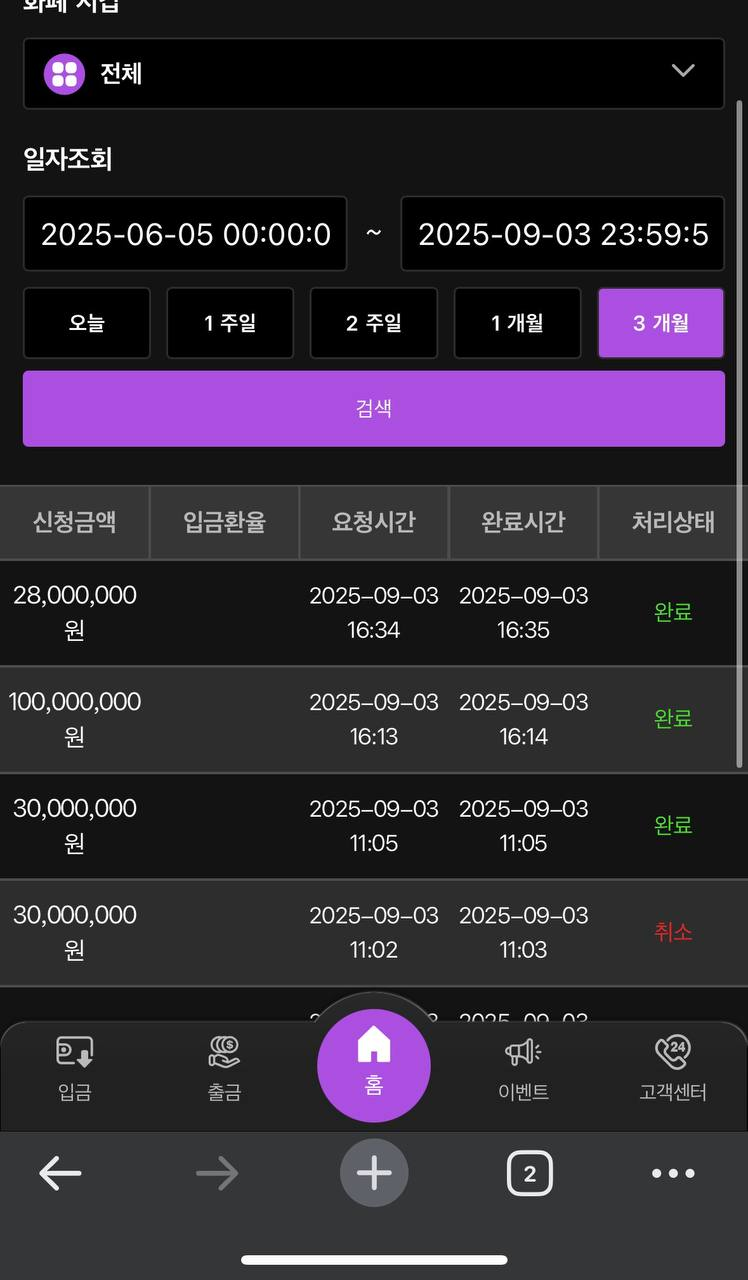748x1280 pixels.
Task: Go to 홈 via center button
Action: coord(373,1065)
